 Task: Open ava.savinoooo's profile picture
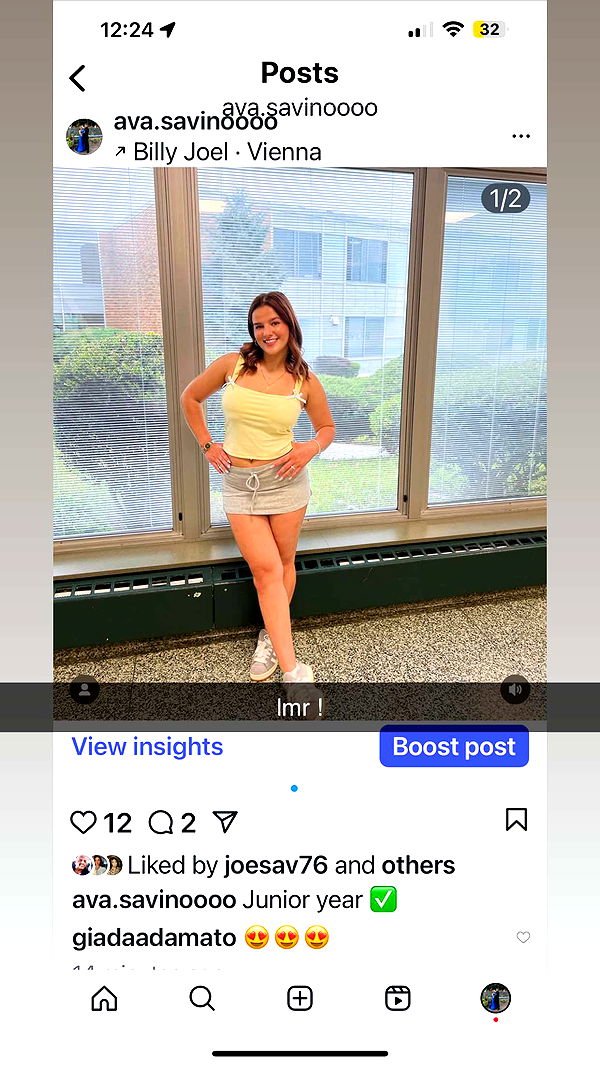[x=84, y=137]
